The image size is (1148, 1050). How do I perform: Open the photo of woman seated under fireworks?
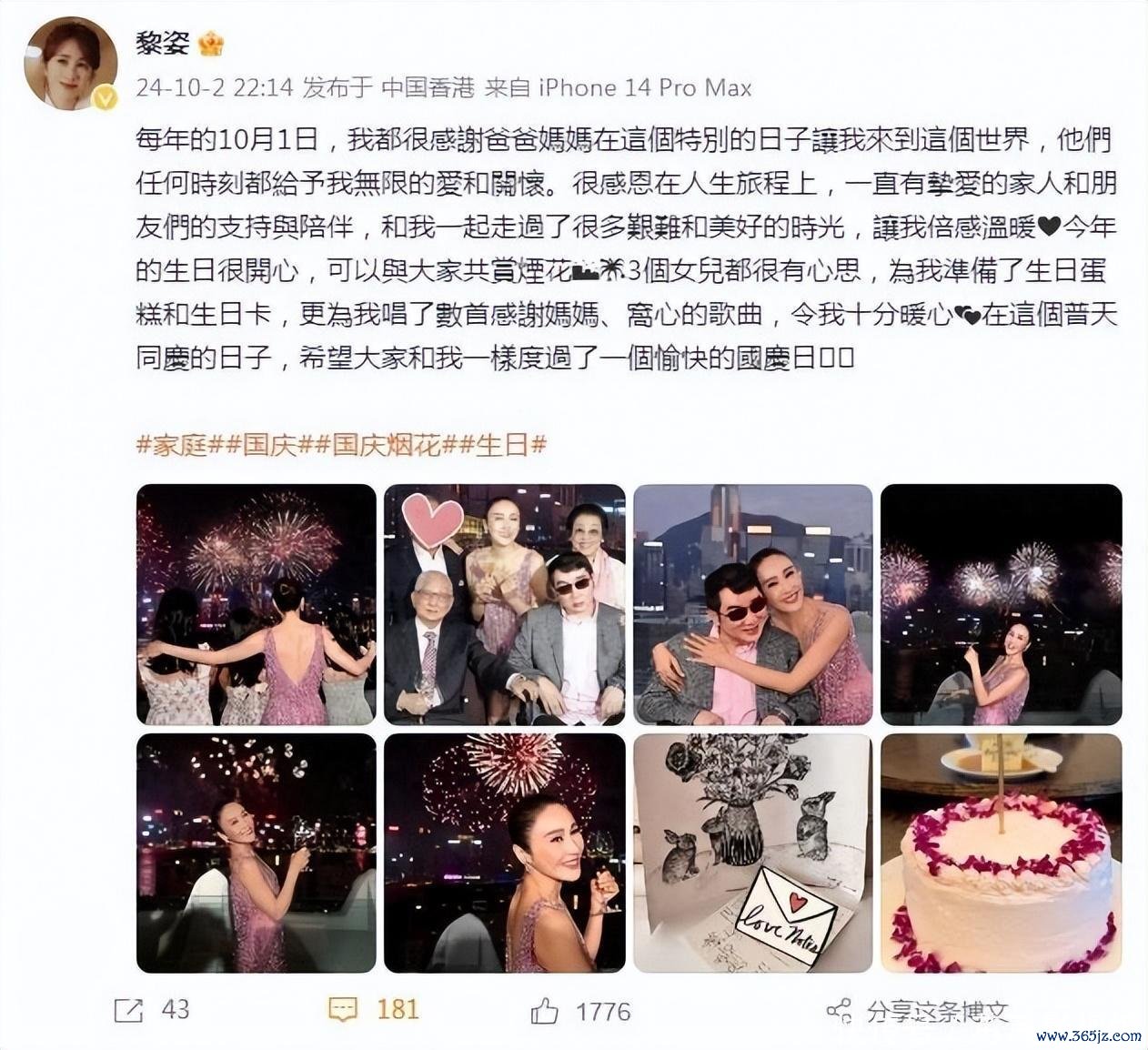tap(1001, 604)
